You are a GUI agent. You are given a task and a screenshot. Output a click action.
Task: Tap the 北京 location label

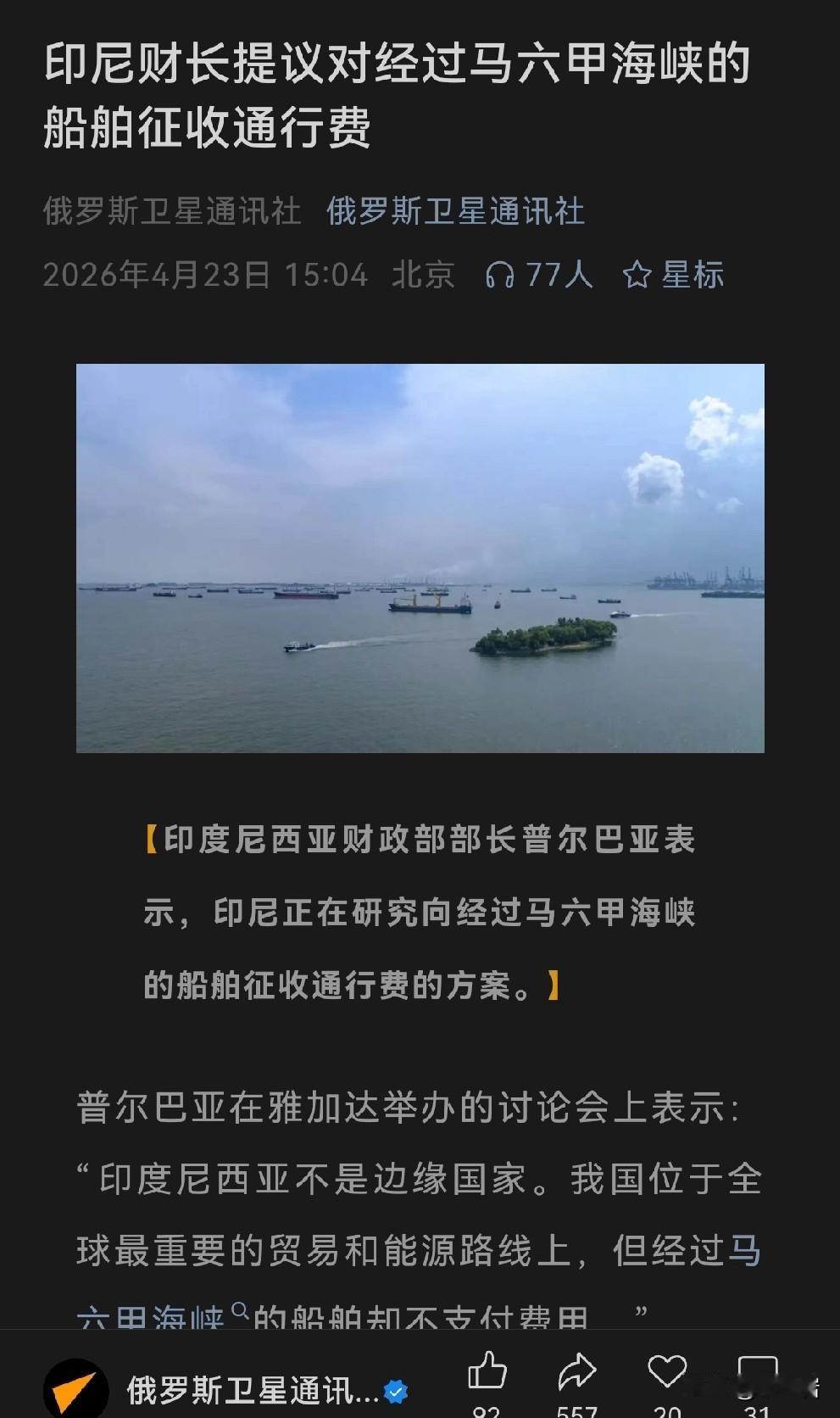(421, 274)
